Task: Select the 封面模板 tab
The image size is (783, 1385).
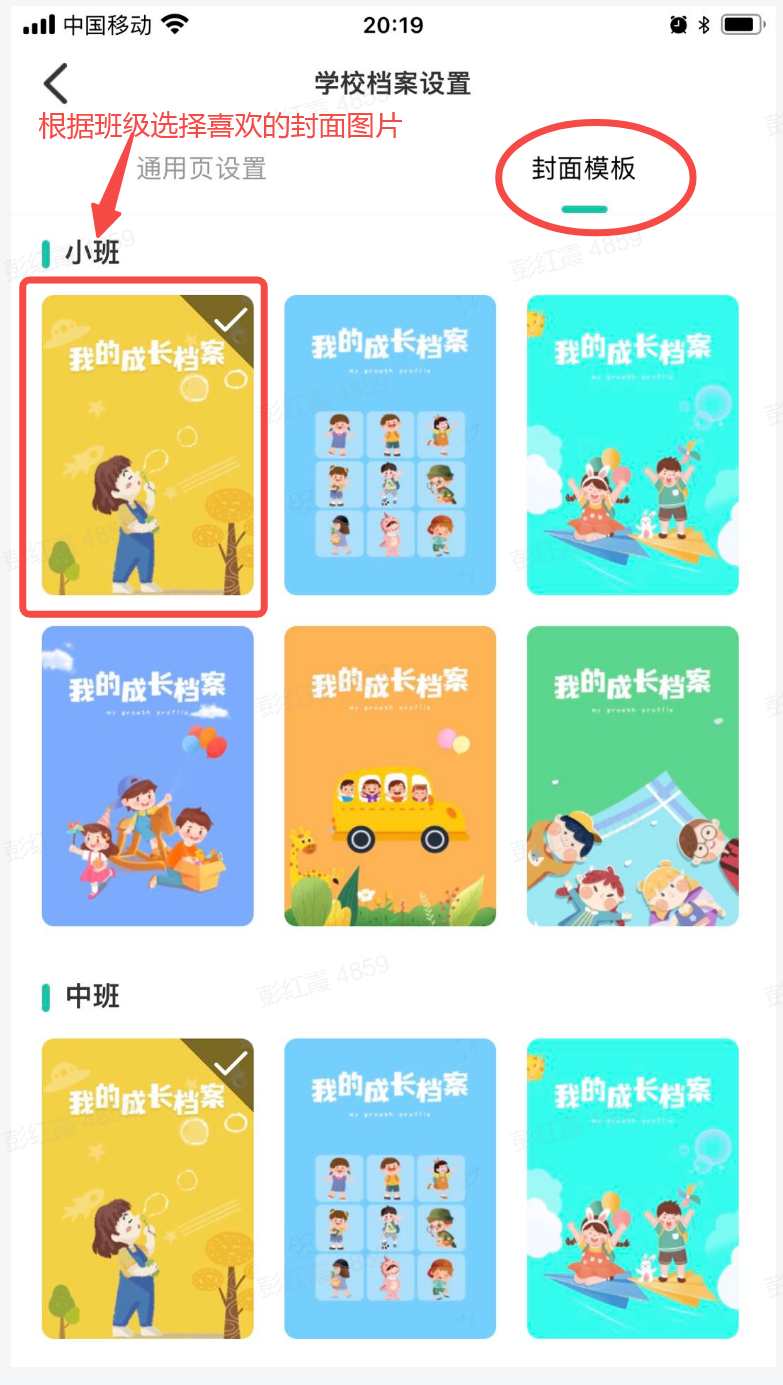Action: tap(584, 168)
